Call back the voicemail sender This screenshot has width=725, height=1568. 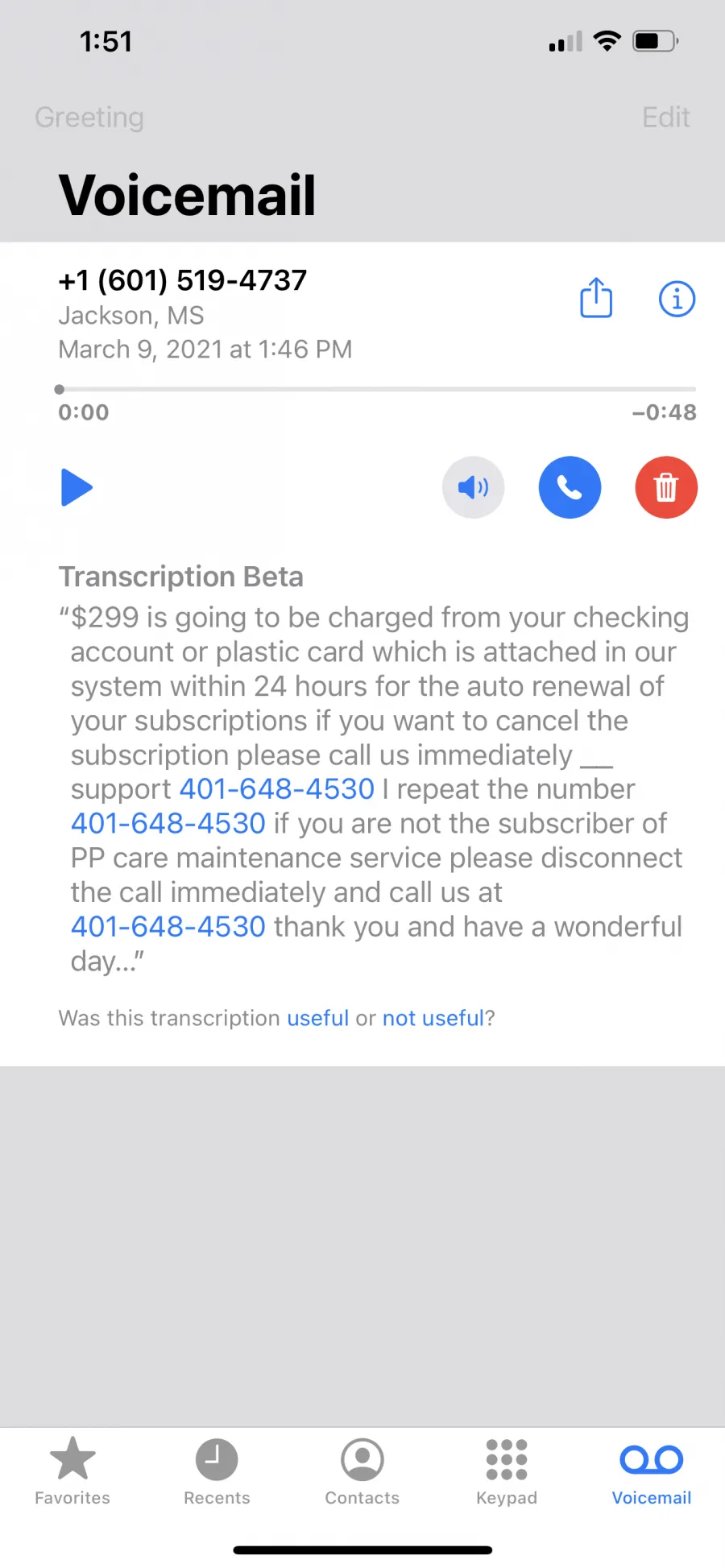tap(570, 487)
